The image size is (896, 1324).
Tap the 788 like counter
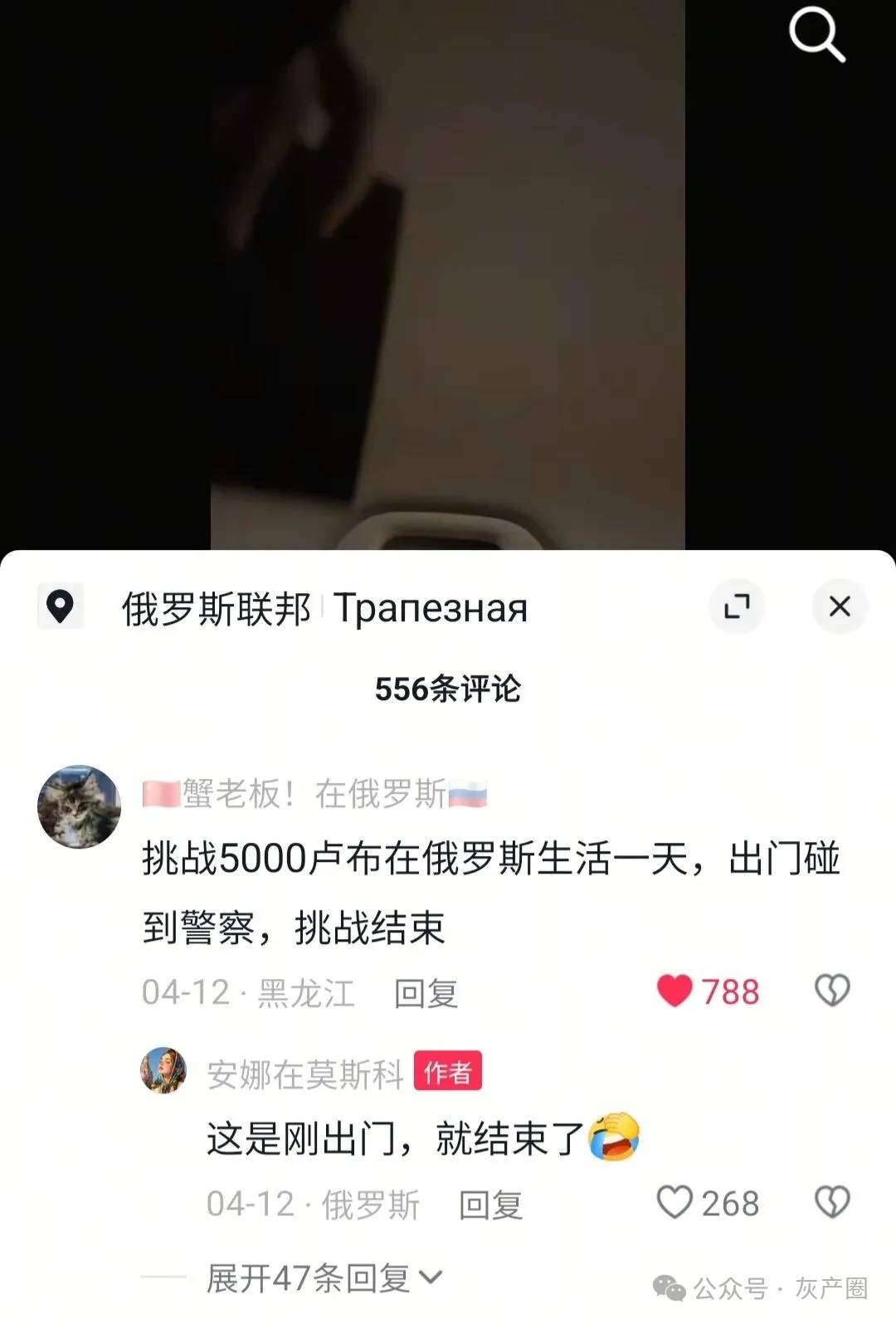[729, 990]
